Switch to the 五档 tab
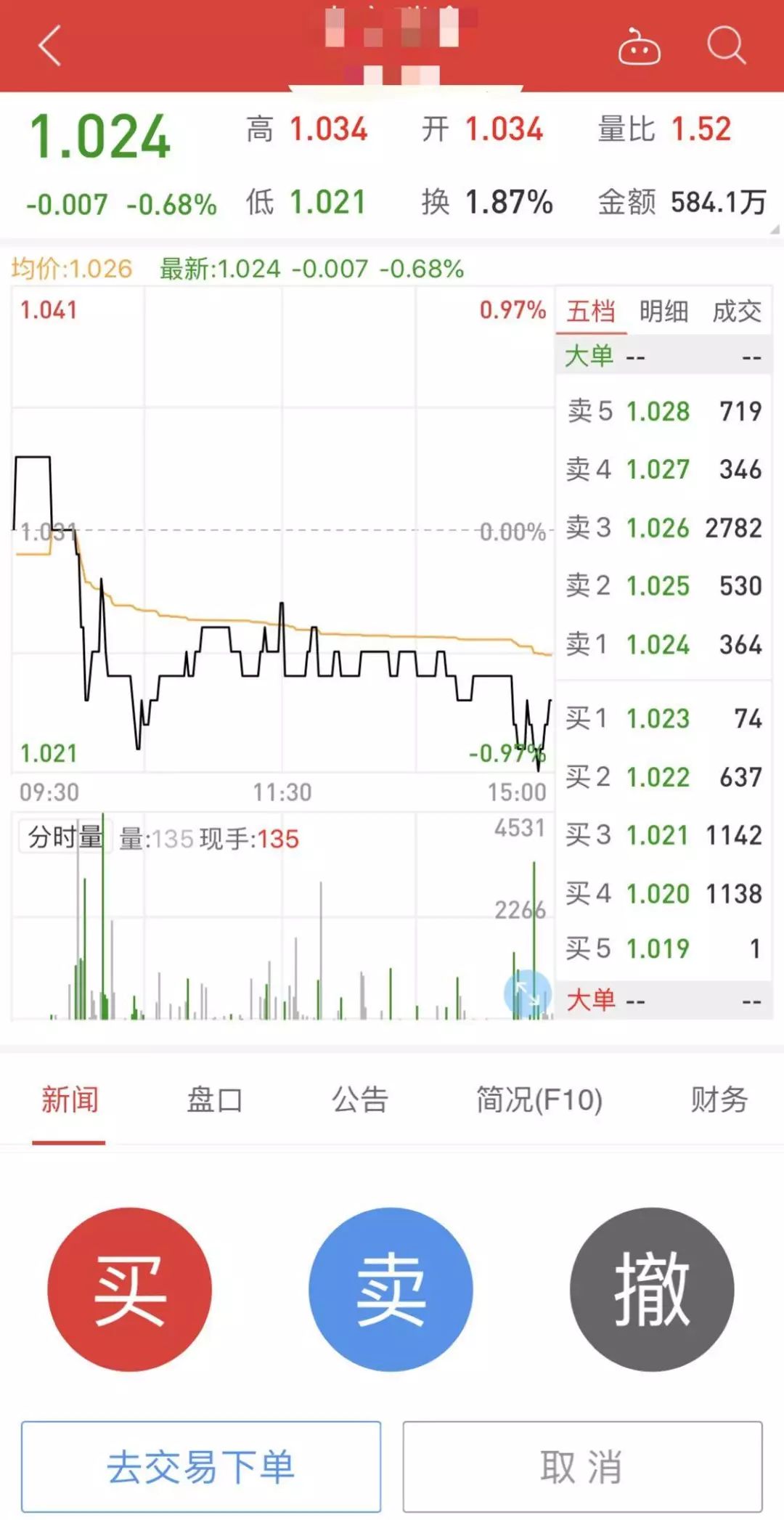This screenshot has width=784, height=1520. coord(591,312)
